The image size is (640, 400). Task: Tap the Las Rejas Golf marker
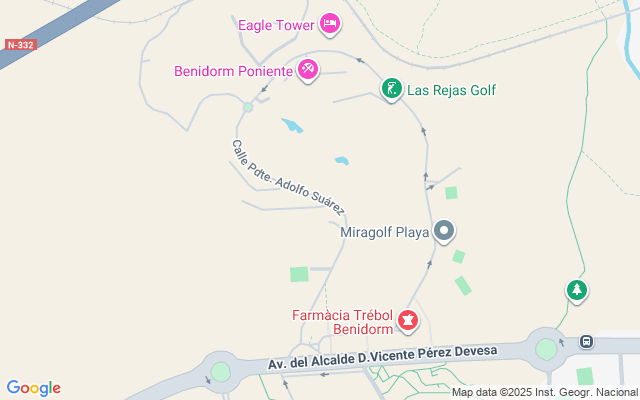point(393,90)
